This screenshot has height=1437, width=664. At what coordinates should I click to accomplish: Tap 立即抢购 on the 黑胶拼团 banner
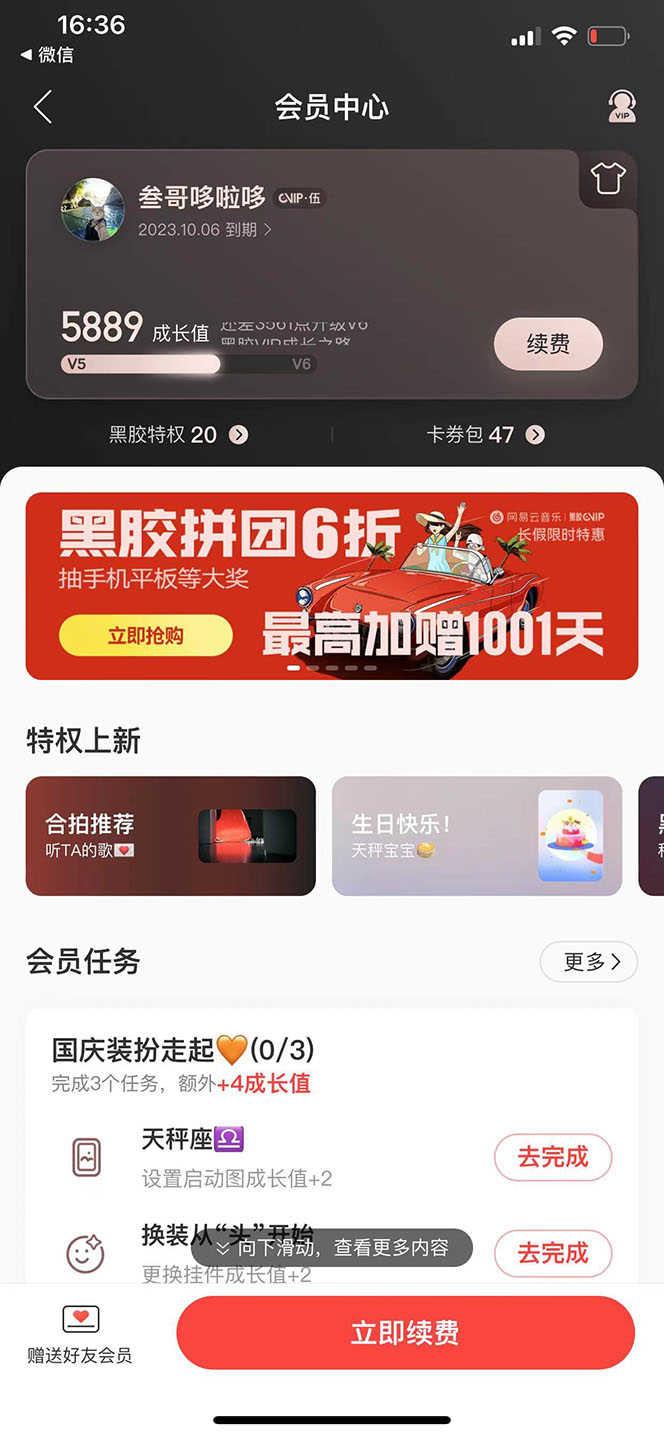(x=145, y=636)
